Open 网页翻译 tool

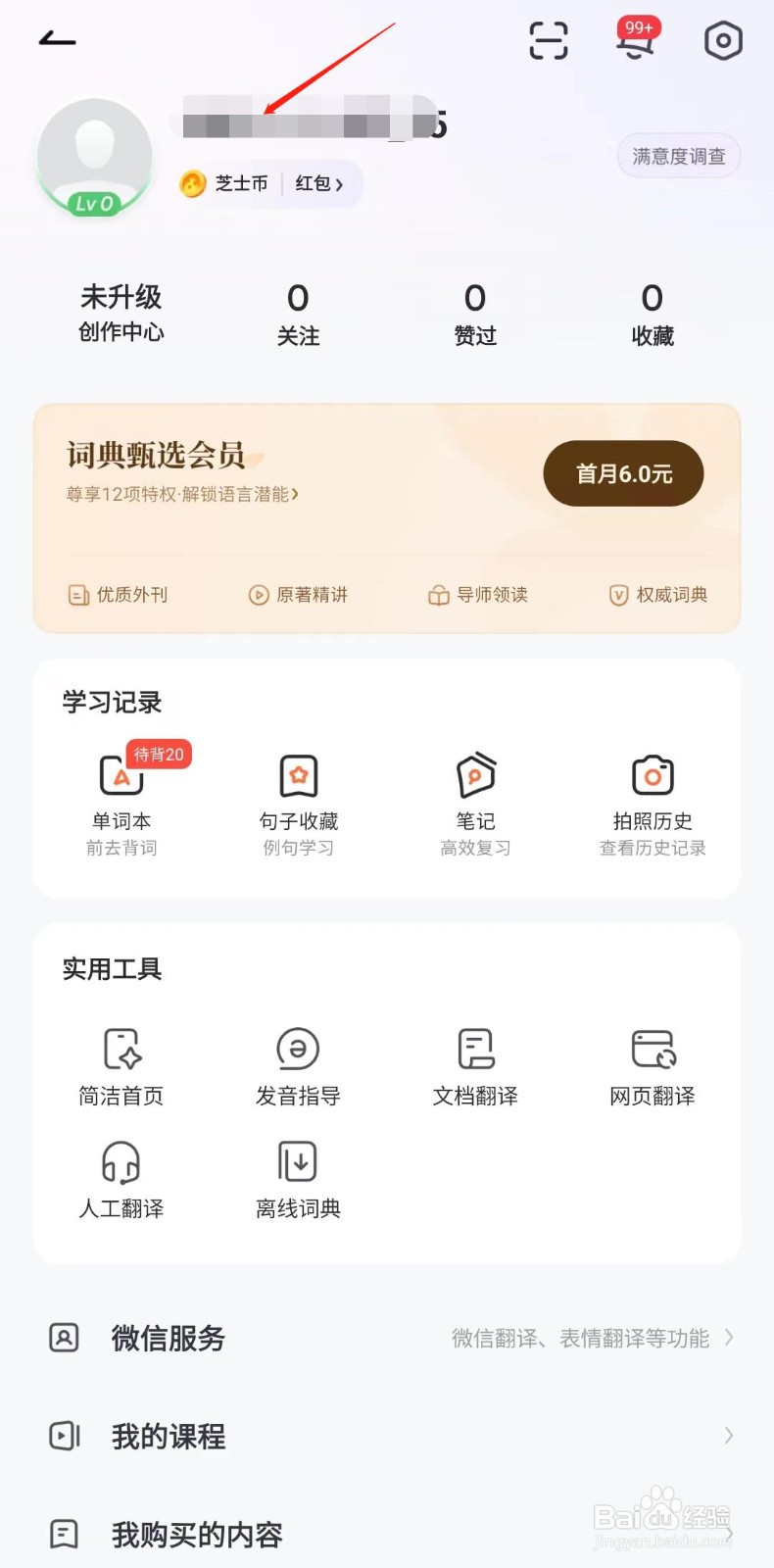tap(653, 1067)
